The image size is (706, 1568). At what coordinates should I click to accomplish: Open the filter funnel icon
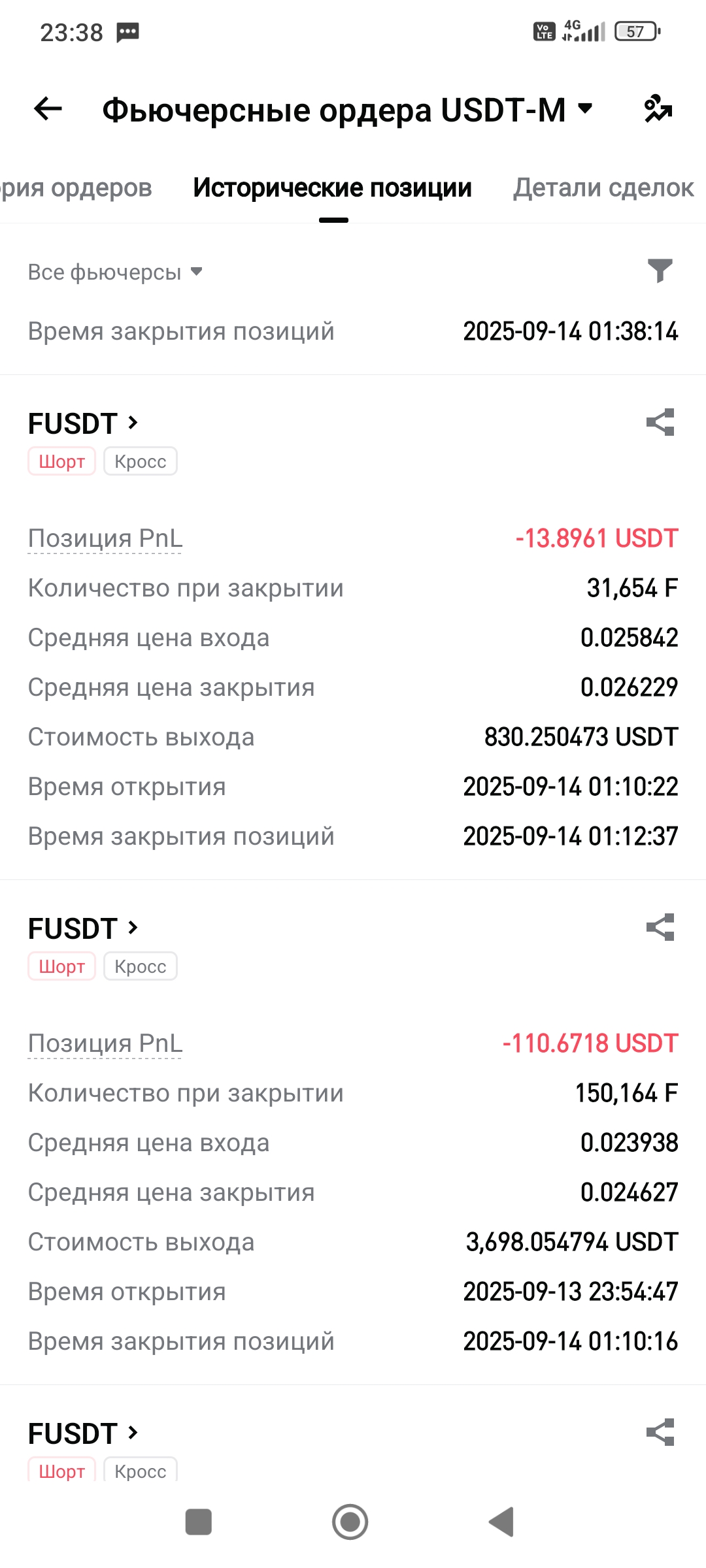pyautogui.click(x=660, y=270)
